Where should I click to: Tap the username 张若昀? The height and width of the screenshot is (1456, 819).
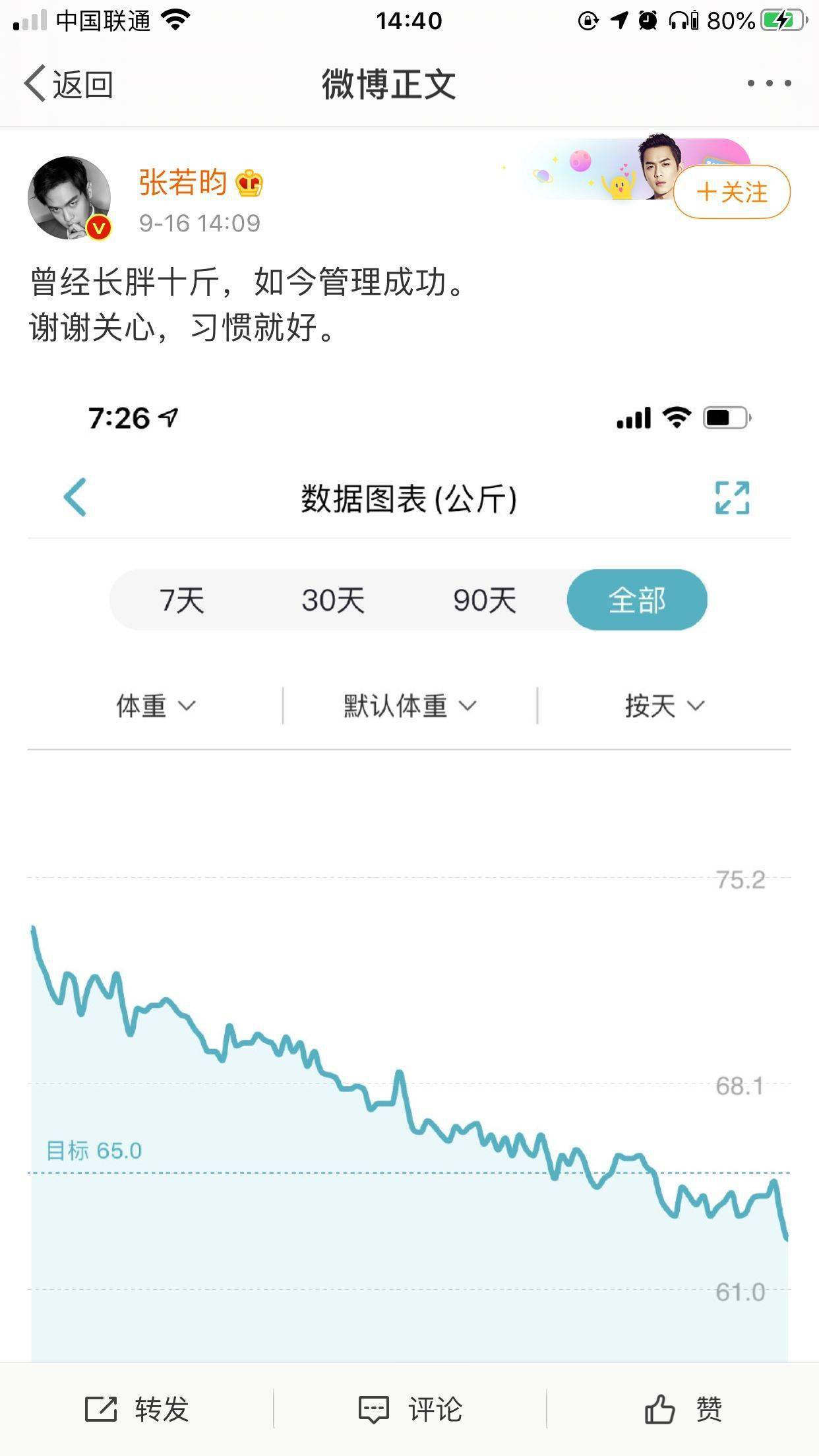tap(183, 183)
